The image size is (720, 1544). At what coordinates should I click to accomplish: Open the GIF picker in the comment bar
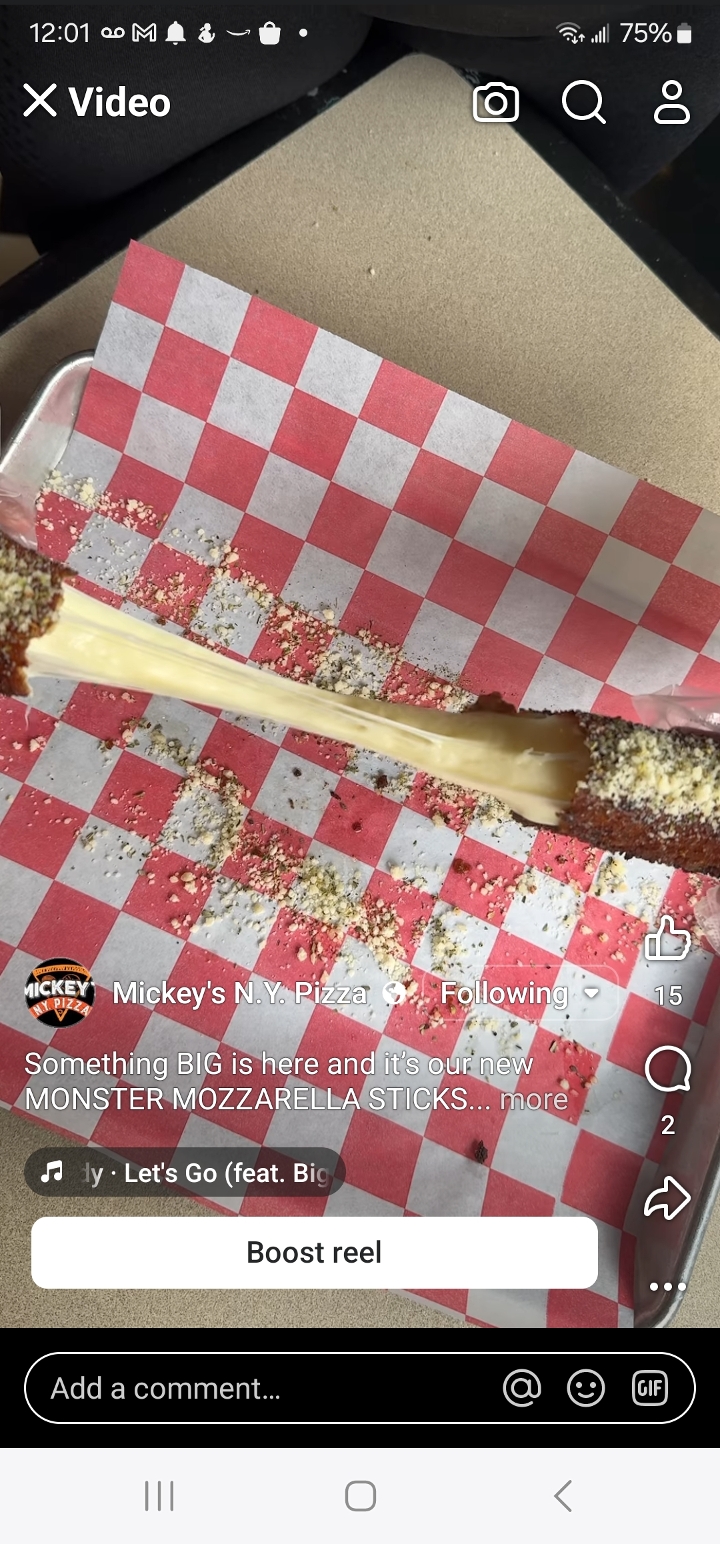(x=649, y=1388)
